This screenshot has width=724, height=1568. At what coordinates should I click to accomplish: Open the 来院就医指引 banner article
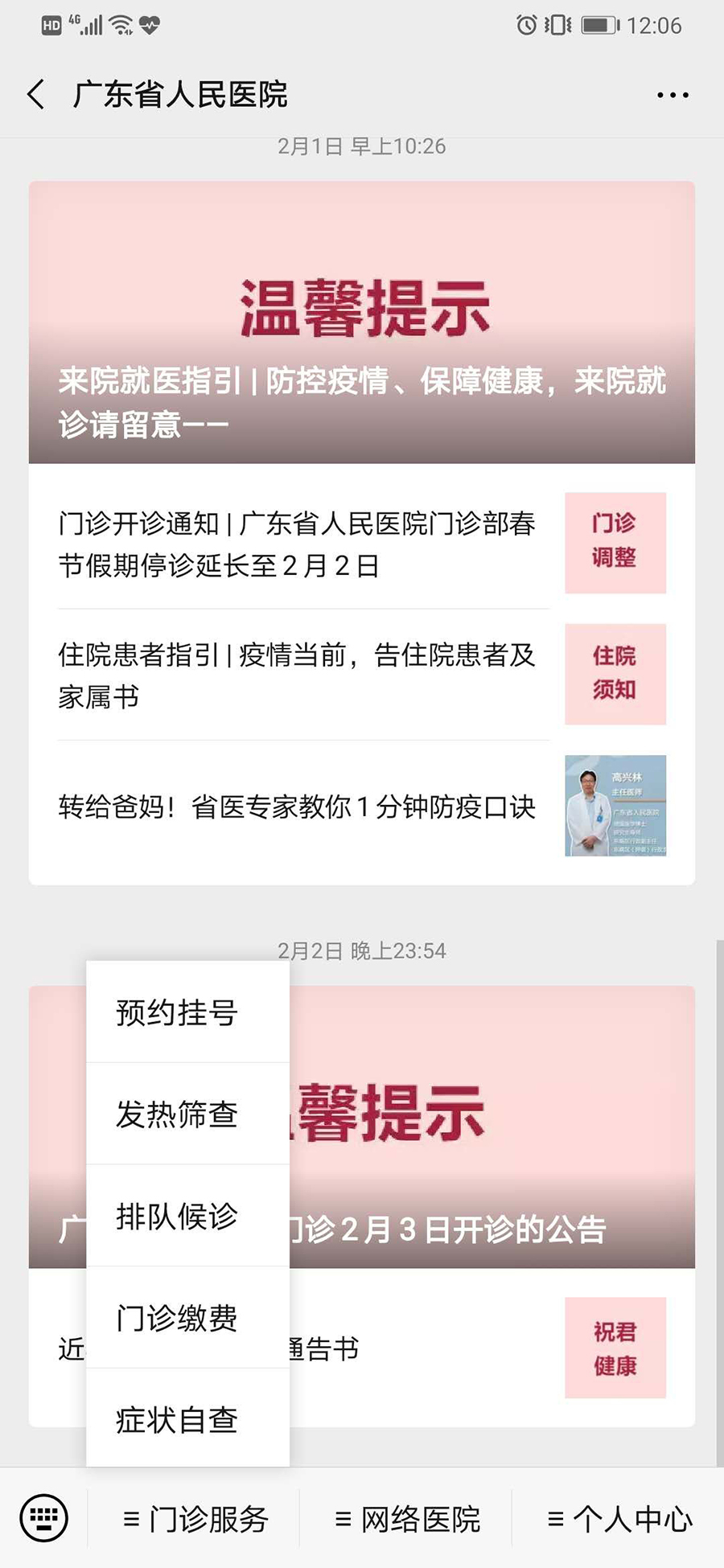click(x=362, y=323)
